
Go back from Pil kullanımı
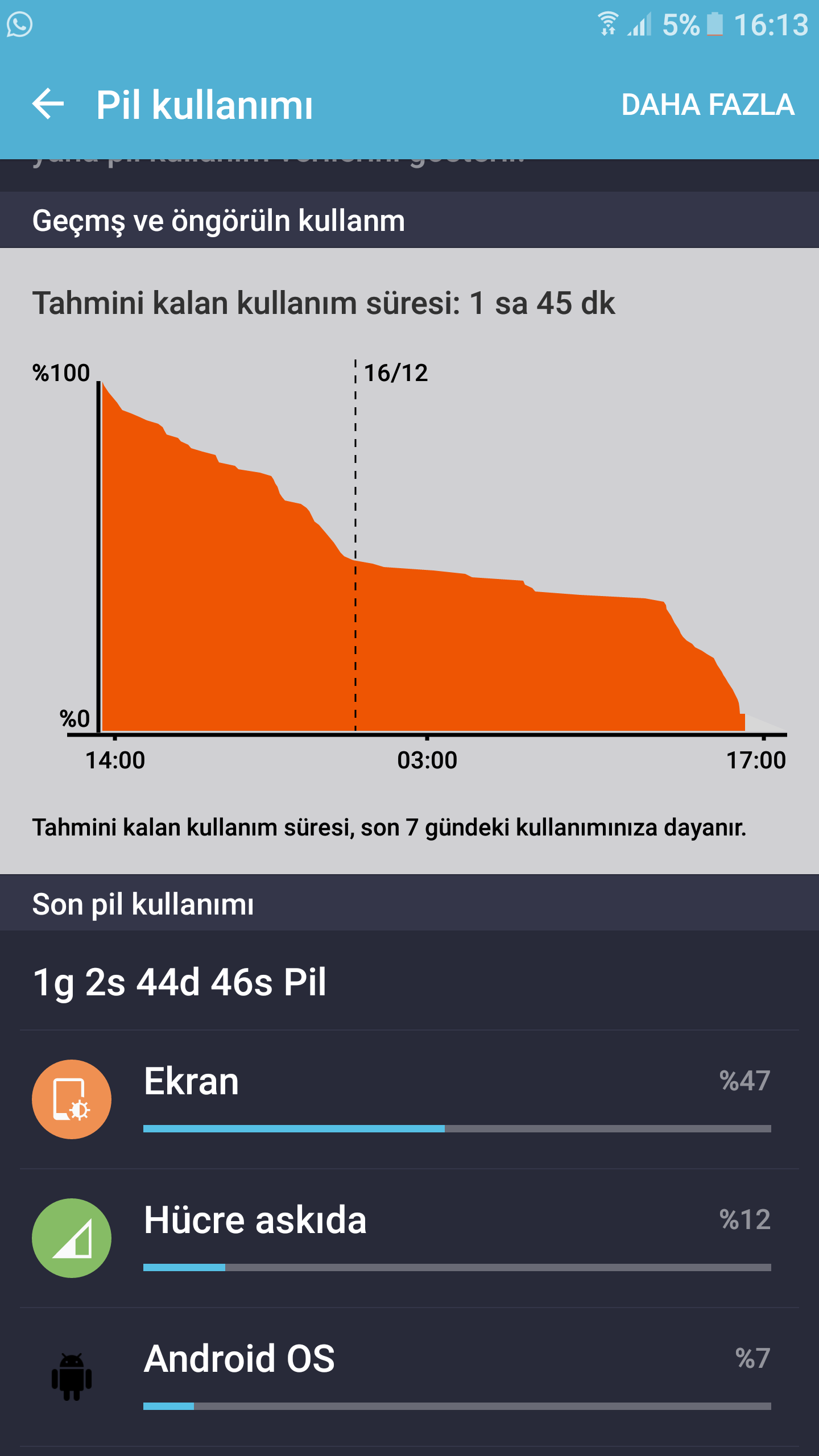click(48, 105)
